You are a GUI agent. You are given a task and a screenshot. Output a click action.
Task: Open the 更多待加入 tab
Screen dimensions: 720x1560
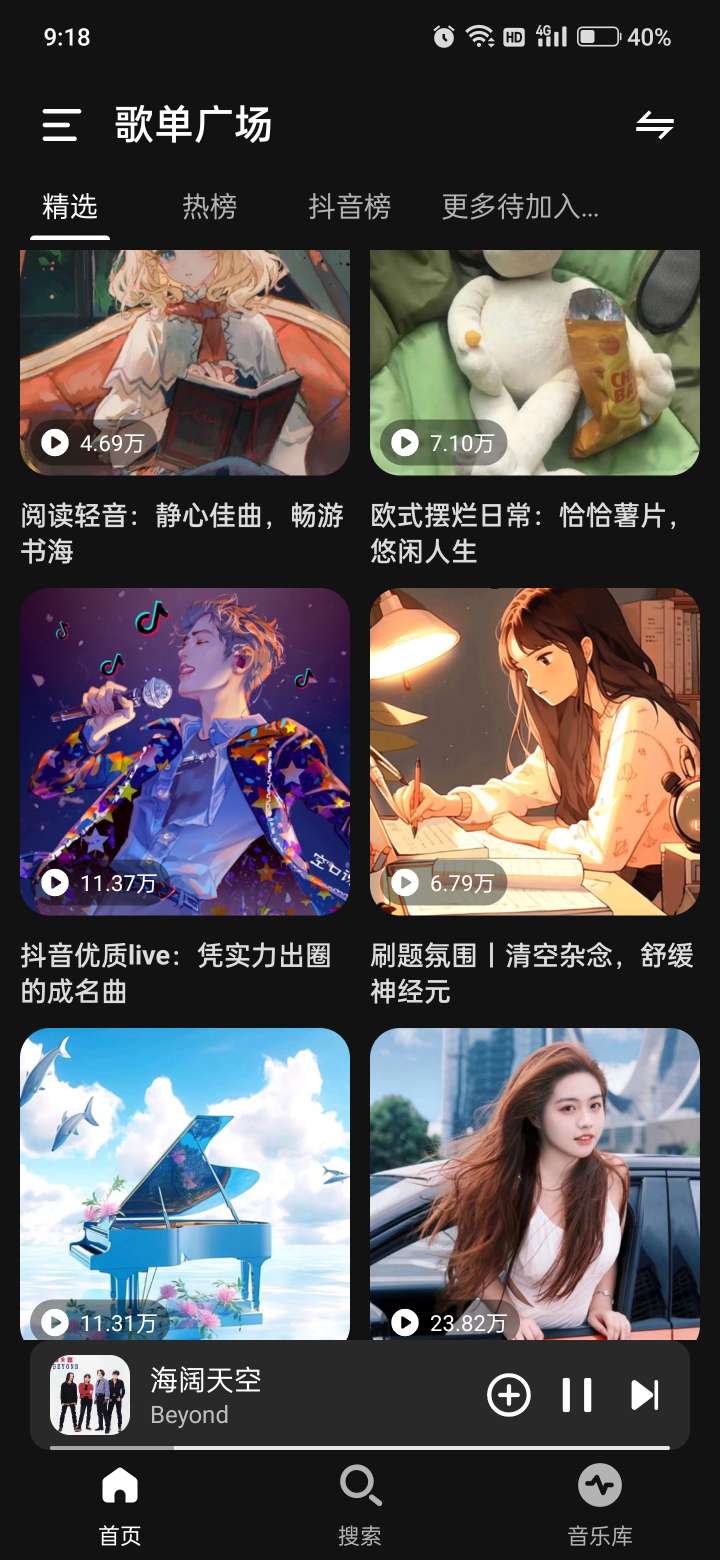tap(517, 207)
